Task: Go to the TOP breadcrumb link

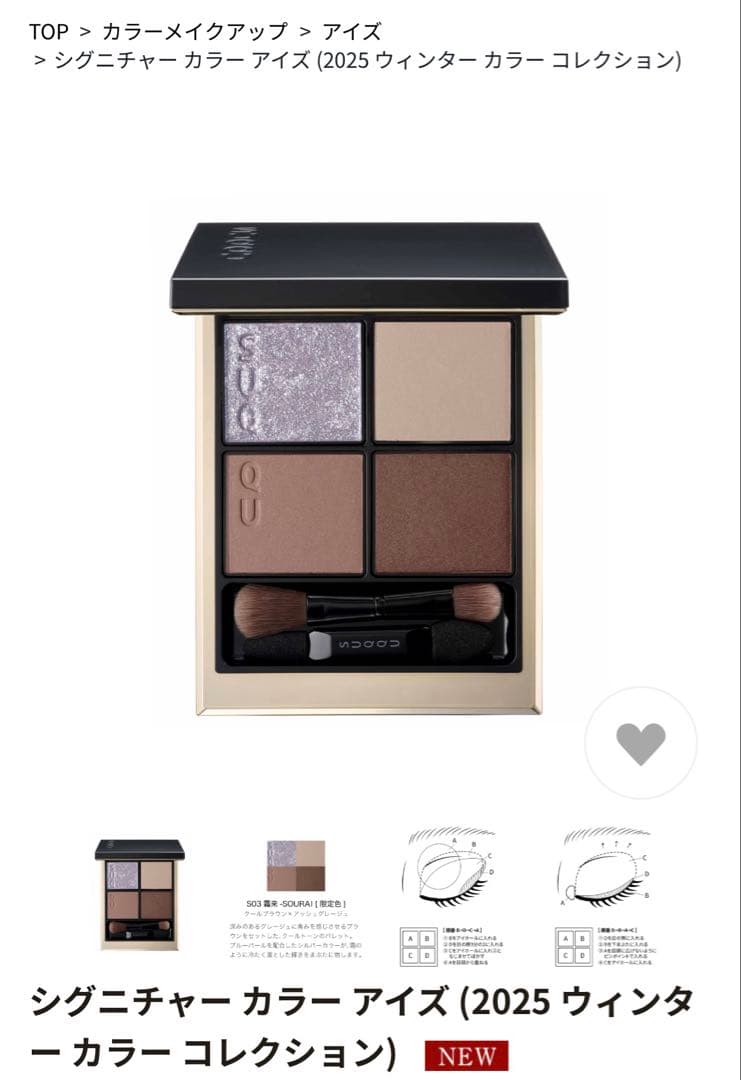Action: (x=48, y=31)
